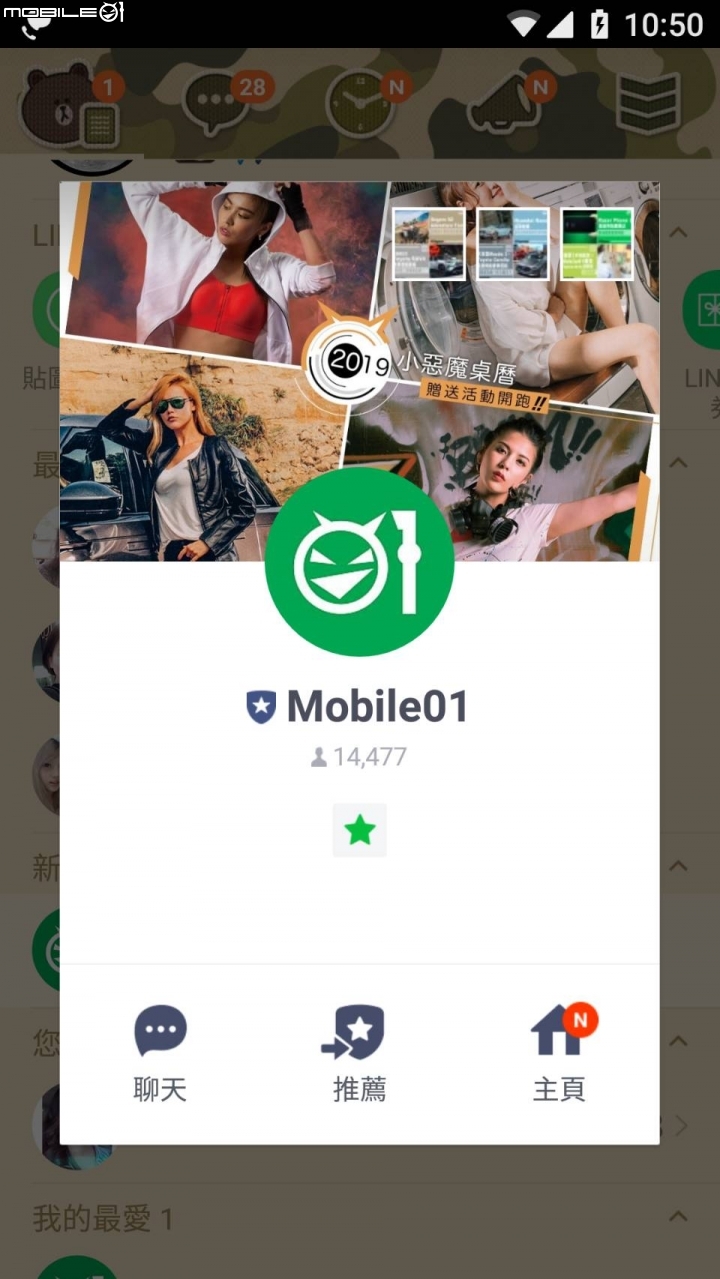Screen dimensions: 720x1279
Task: Open Mobile01 home page
Action: point(559,1052)
